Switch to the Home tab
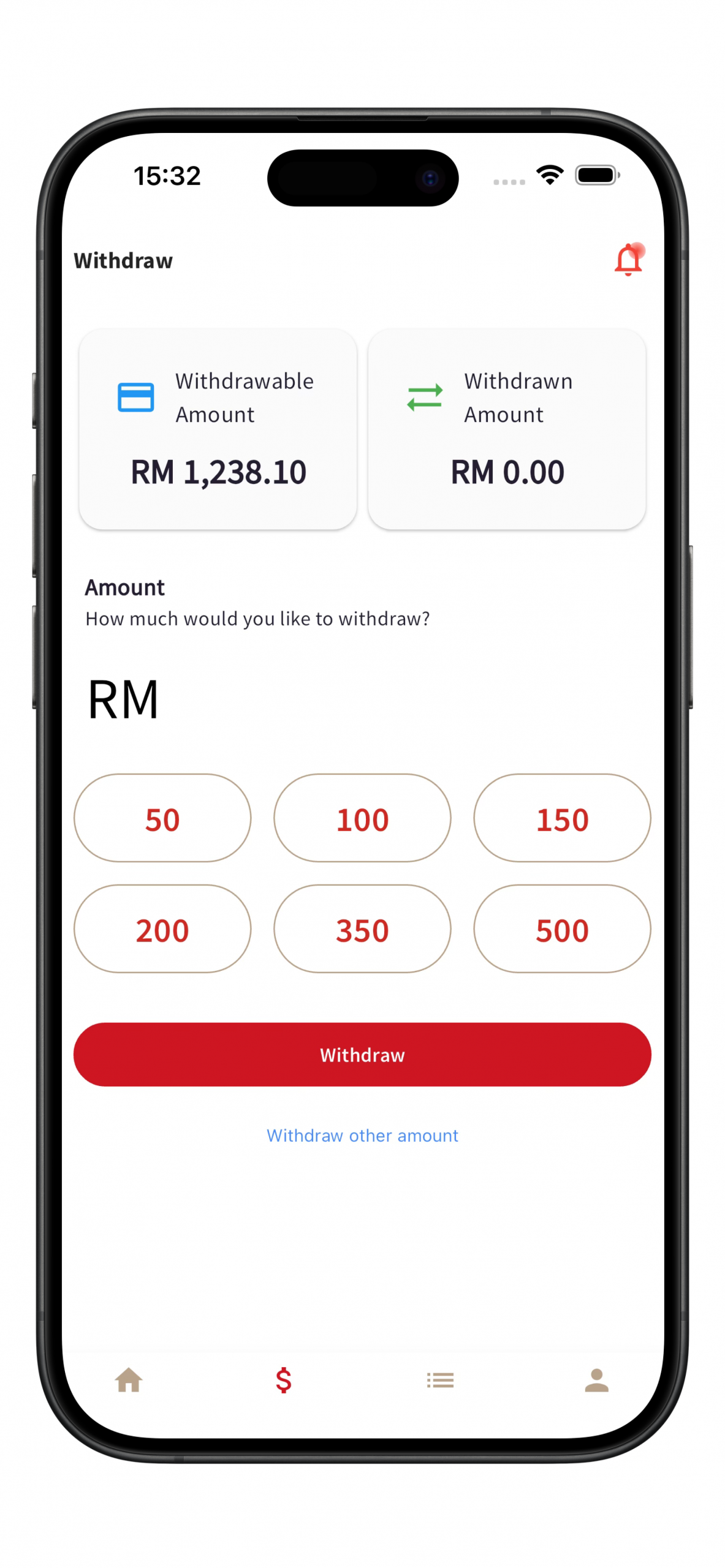Viewport: 725px width, 1568px height. pos(129,1380)
